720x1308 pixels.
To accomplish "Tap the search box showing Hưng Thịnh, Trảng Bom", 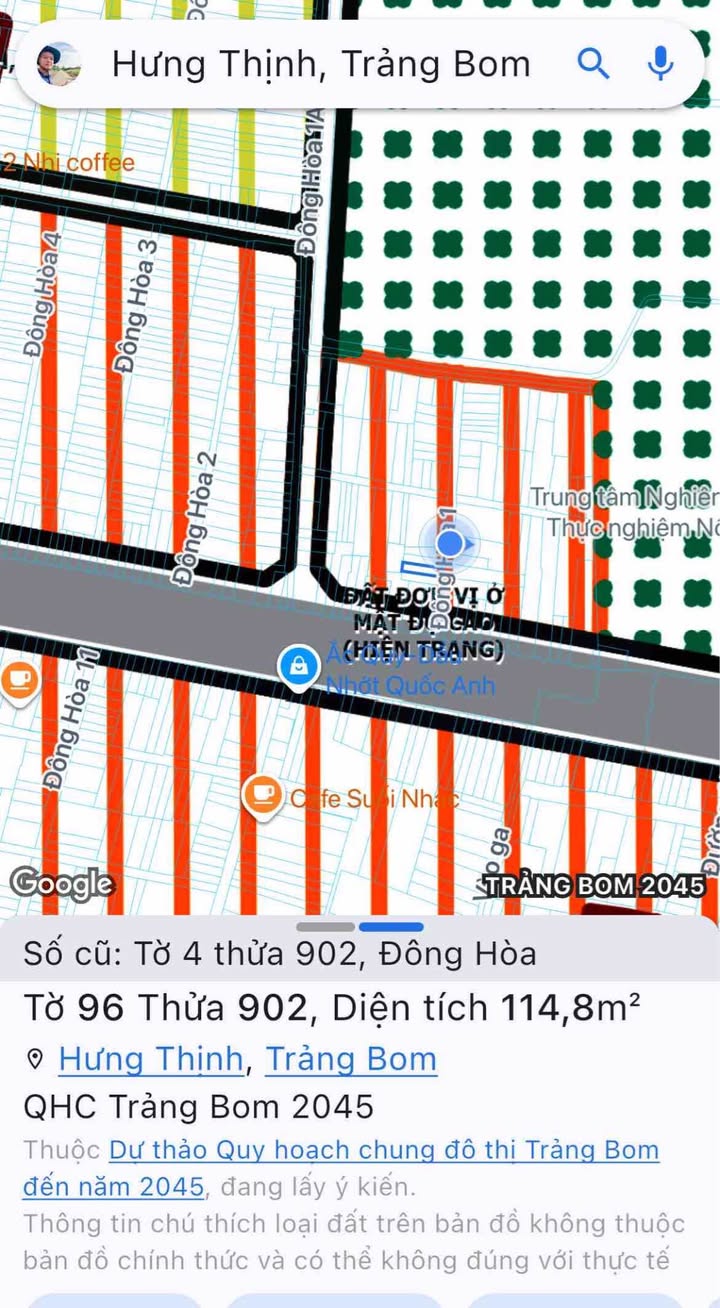I will click(320, 65).
